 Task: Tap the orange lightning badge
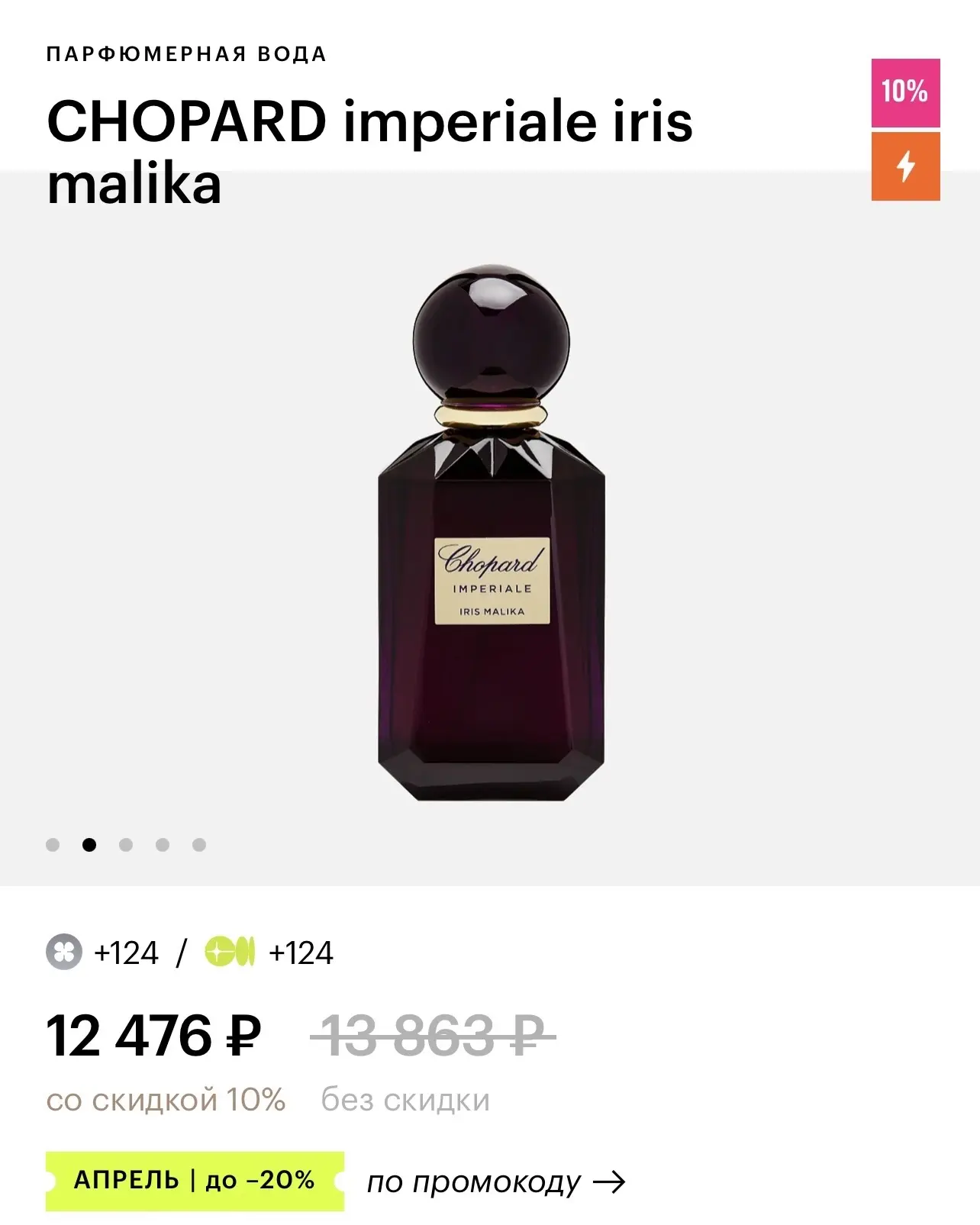[905, 166]
